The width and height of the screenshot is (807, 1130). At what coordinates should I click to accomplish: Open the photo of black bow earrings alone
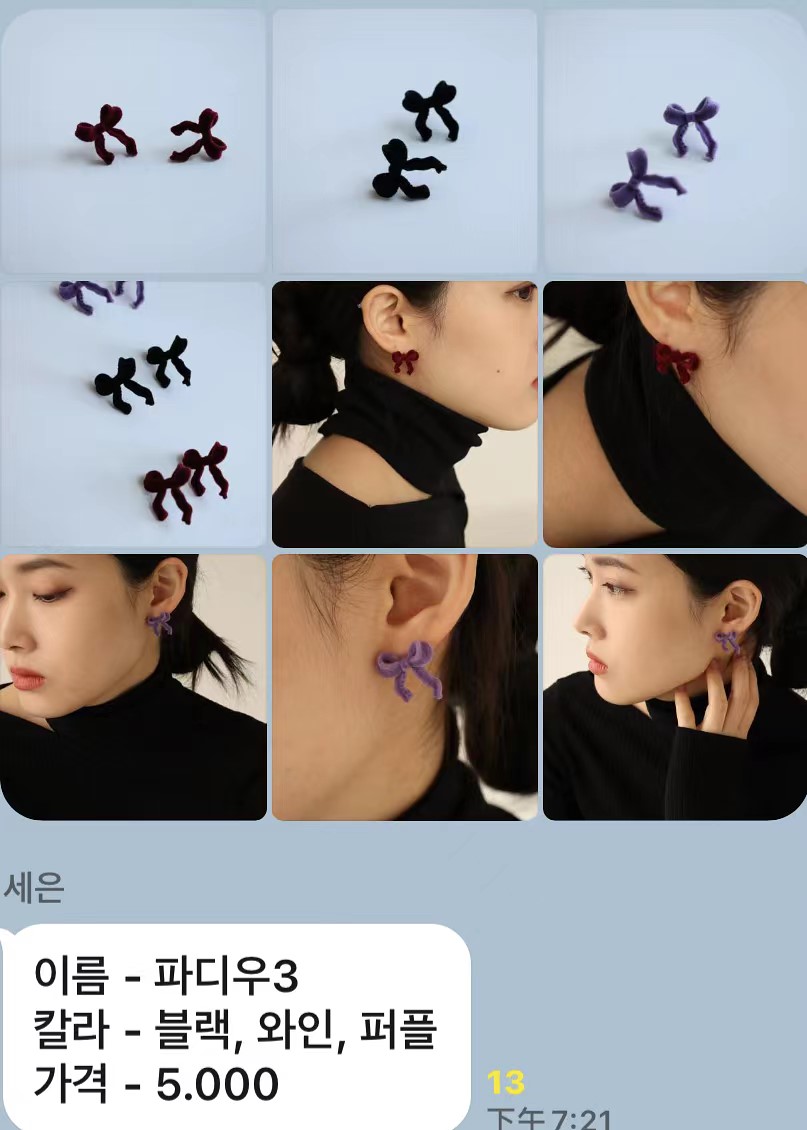(405, 142)
